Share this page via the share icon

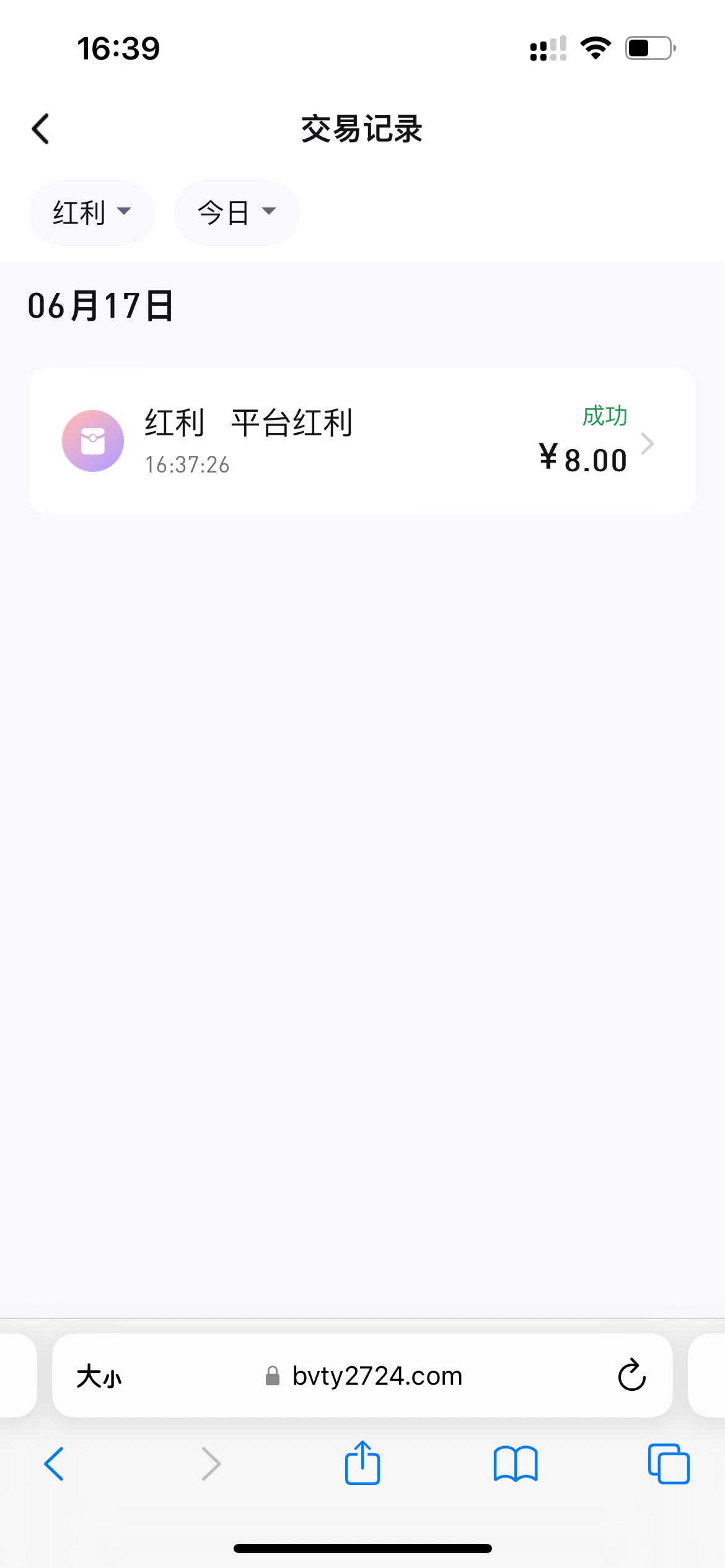[362, 1463]
